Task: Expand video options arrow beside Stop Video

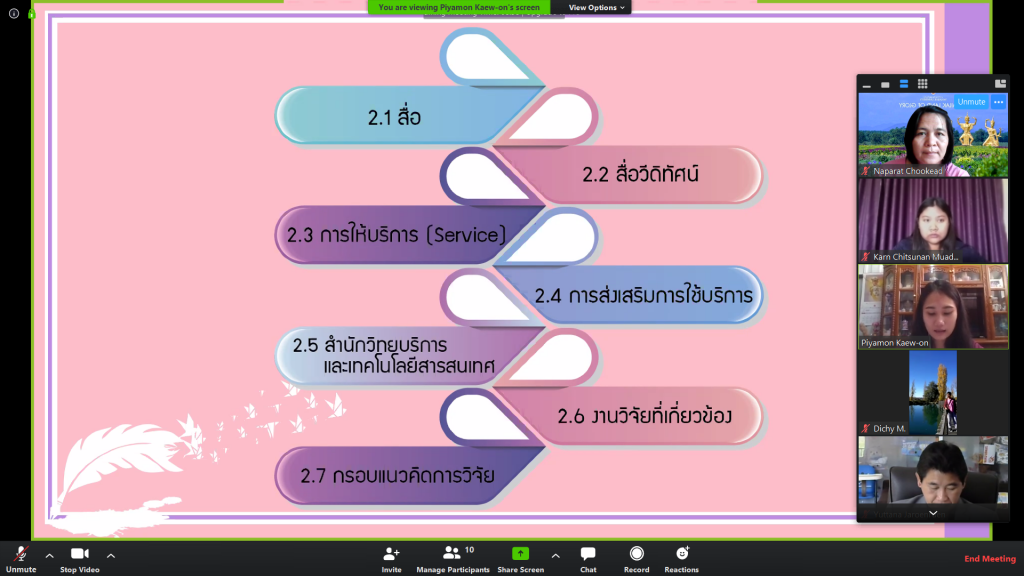Action: click(x=111, y=555)
